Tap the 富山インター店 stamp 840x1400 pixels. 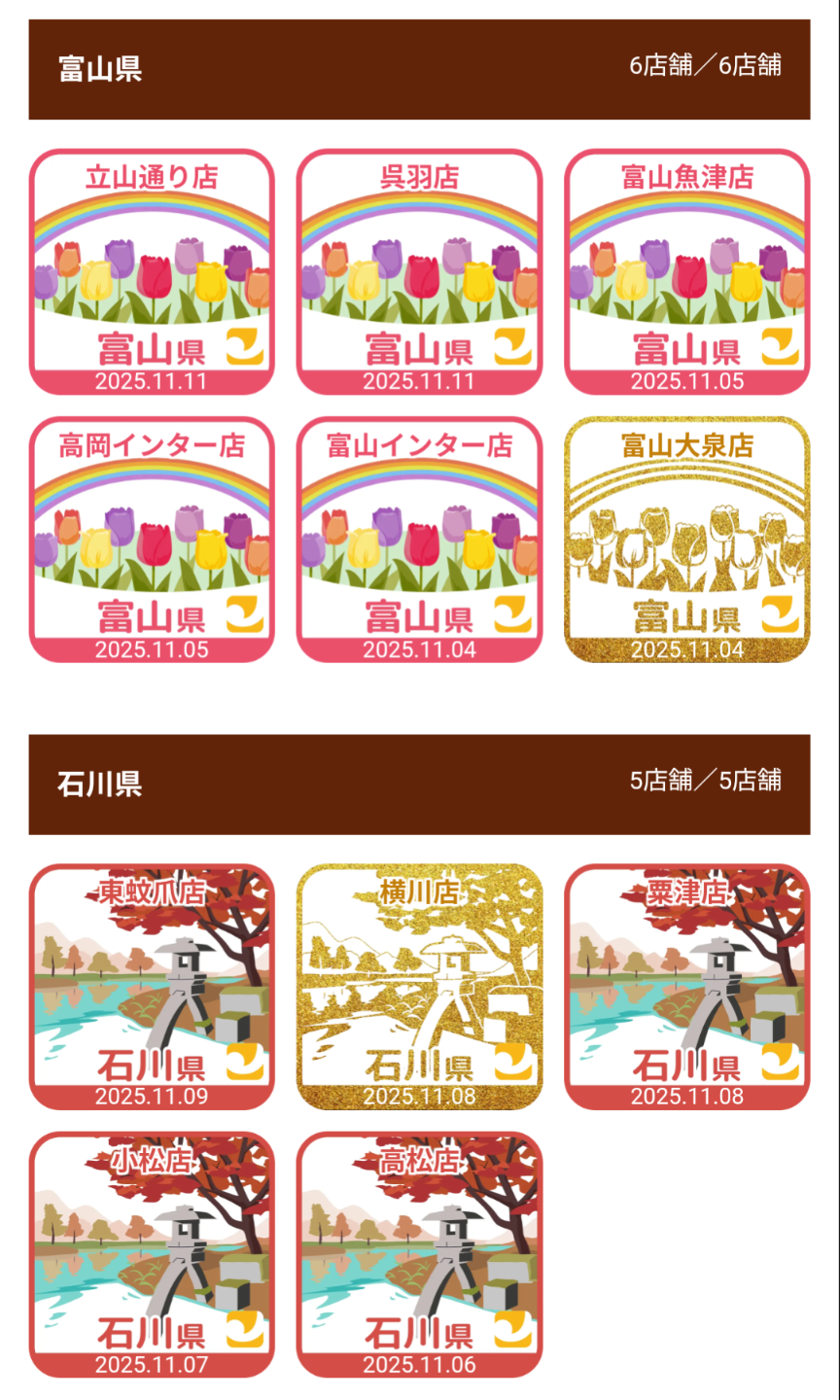point(419,540)
